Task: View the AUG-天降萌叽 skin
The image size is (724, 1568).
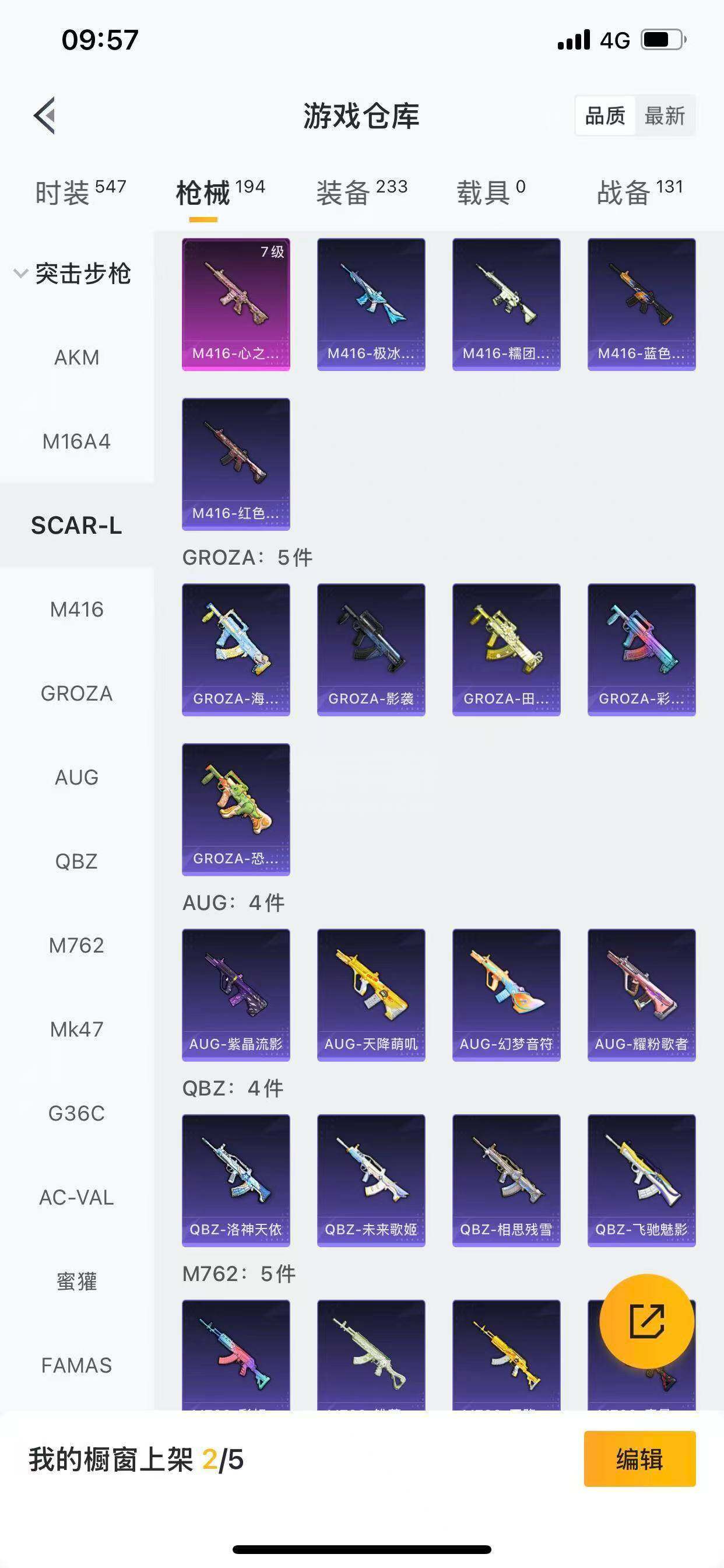Action: pyautogui.click(x=371, y=995)
